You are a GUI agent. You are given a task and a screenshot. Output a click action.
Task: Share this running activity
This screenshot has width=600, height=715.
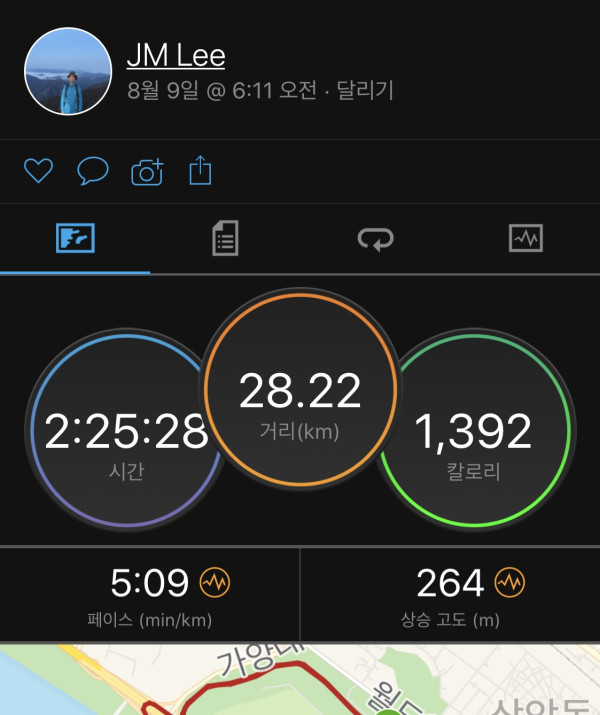pos(201,171)
